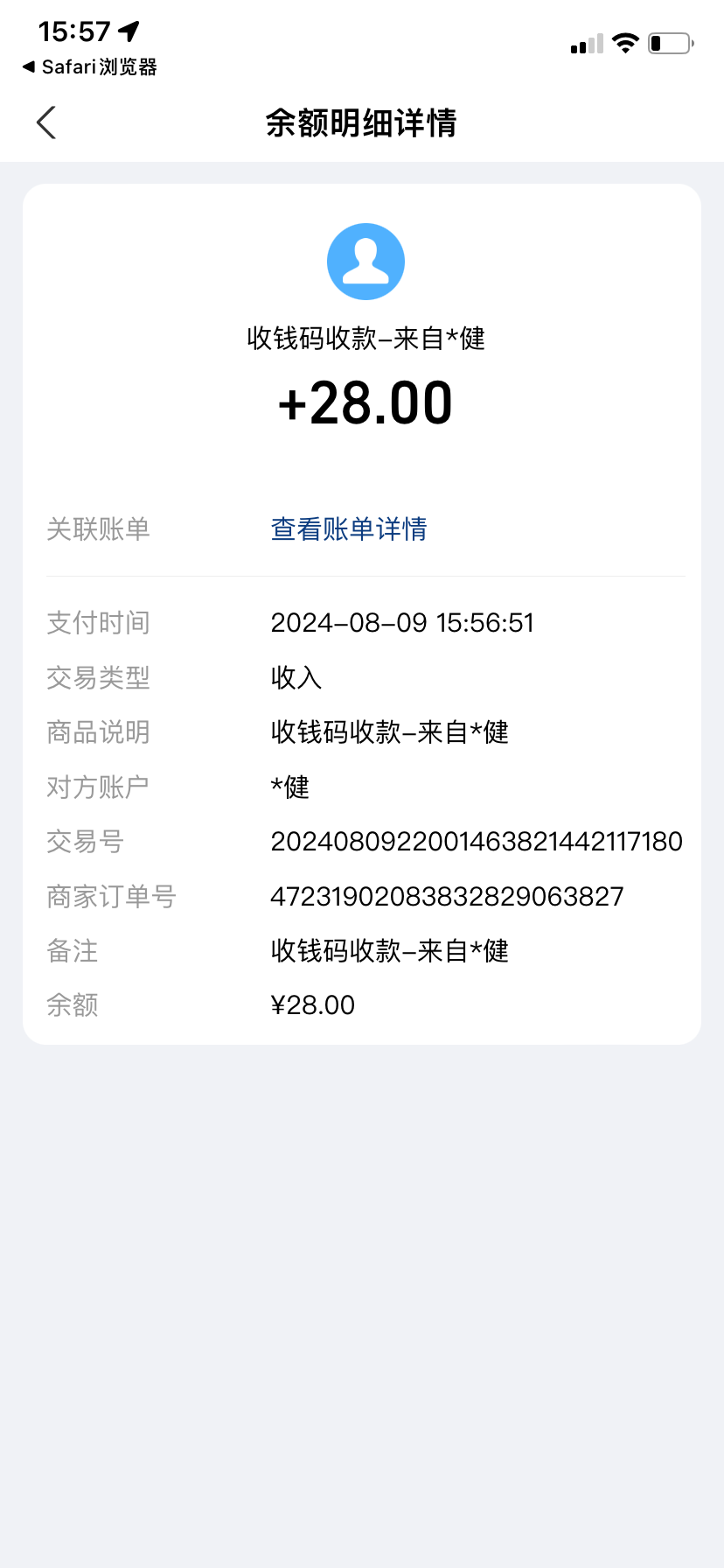Open the 查看账单详情 link
Image resolution: width=724 pixels, height=1568 pixels.
click(348, 528)
